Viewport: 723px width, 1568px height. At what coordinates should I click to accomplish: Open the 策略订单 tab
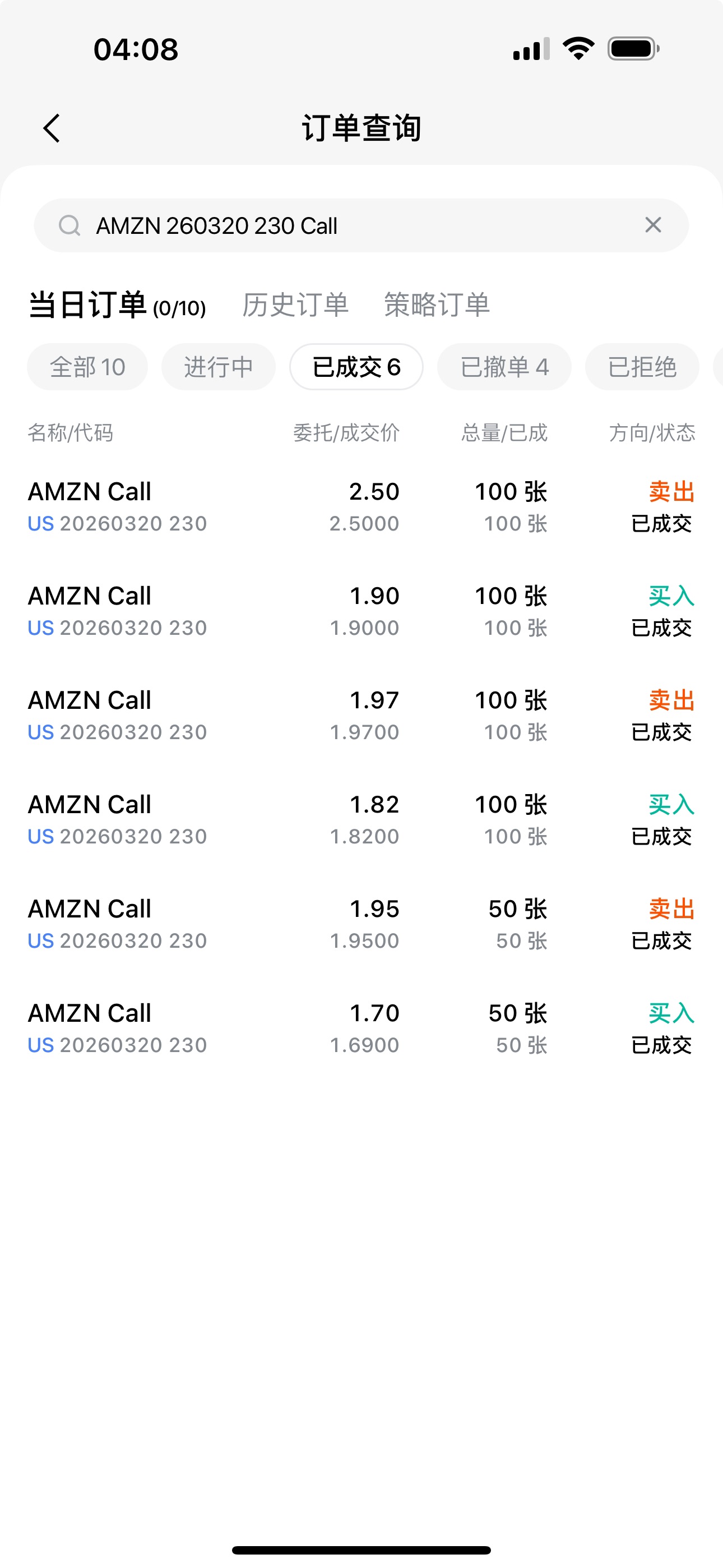tap(437, 305)
